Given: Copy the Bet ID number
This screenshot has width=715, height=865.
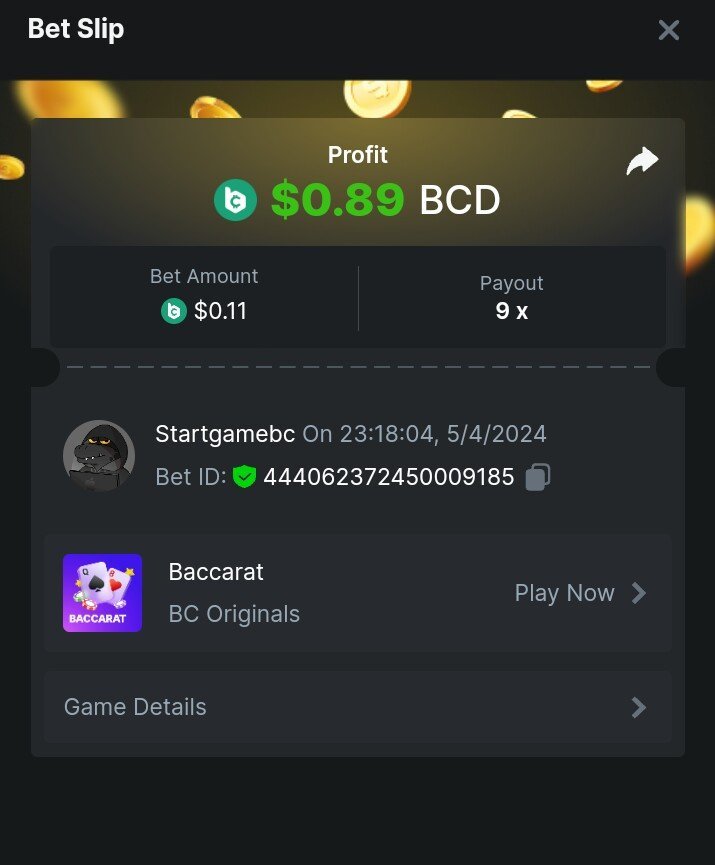Looking at the screenshot, I should 538,477.
